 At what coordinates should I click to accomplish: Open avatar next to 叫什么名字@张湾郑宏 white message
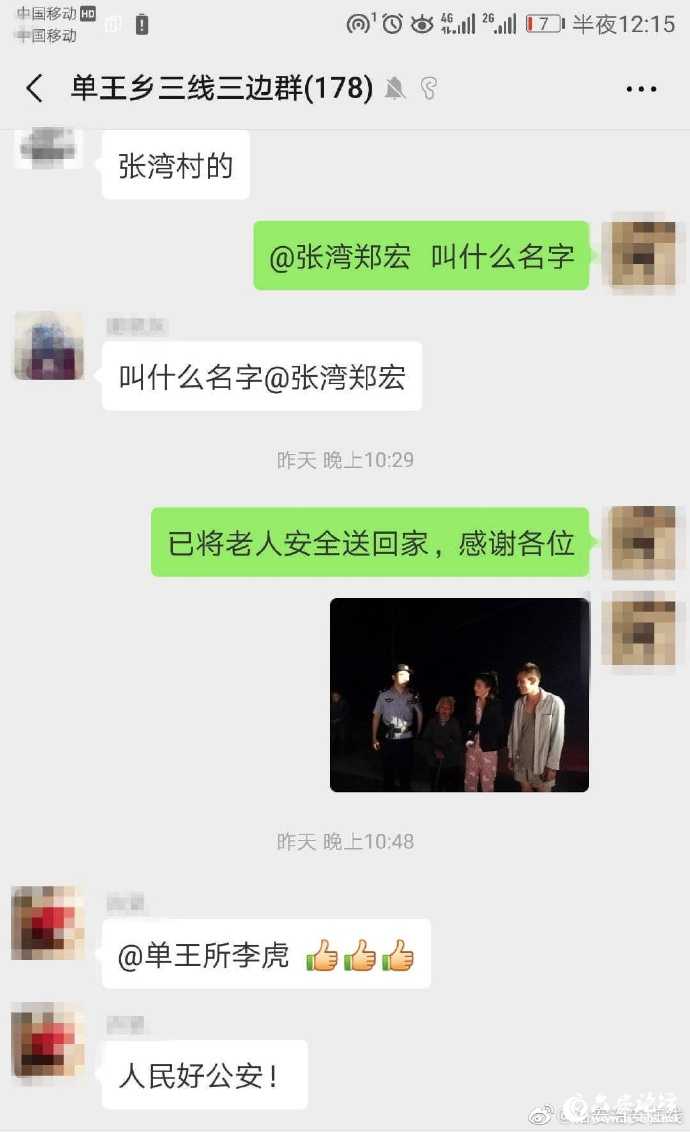pos(48,346)
